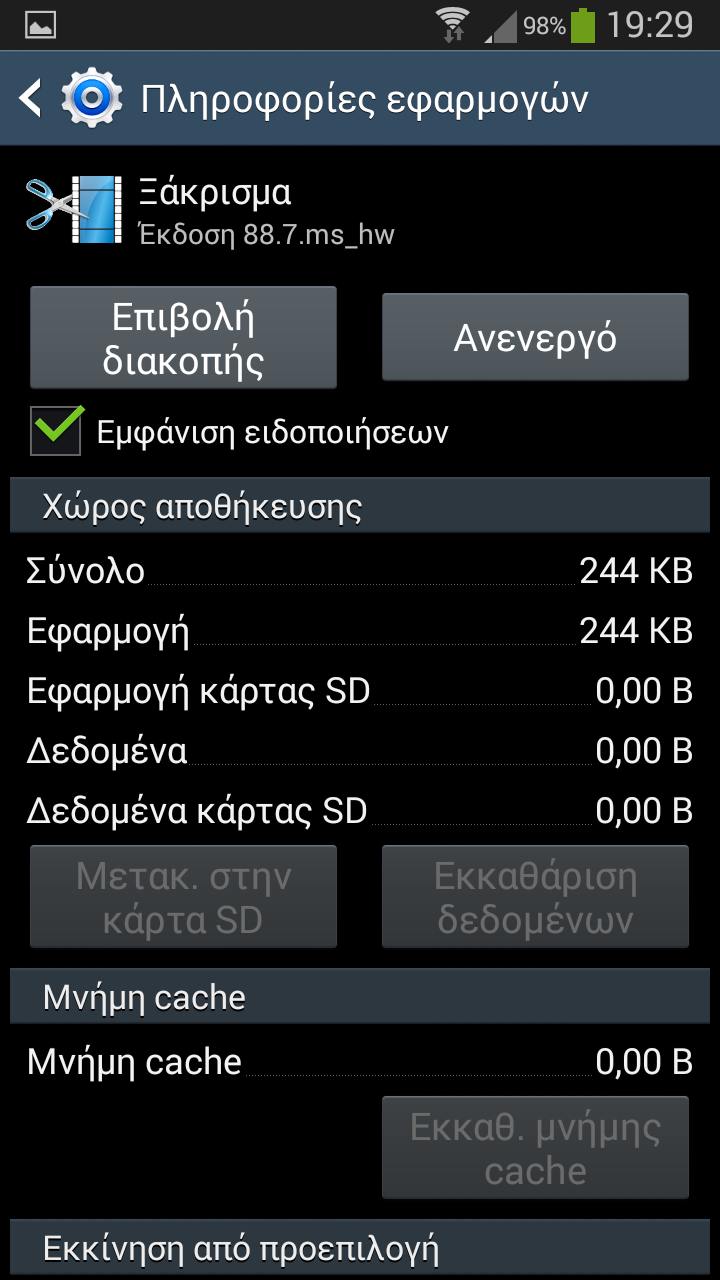720x1280 pixels.
Task: Tap Μετακ. στην κάρτα SD button
Action: (x=183, y=897)
